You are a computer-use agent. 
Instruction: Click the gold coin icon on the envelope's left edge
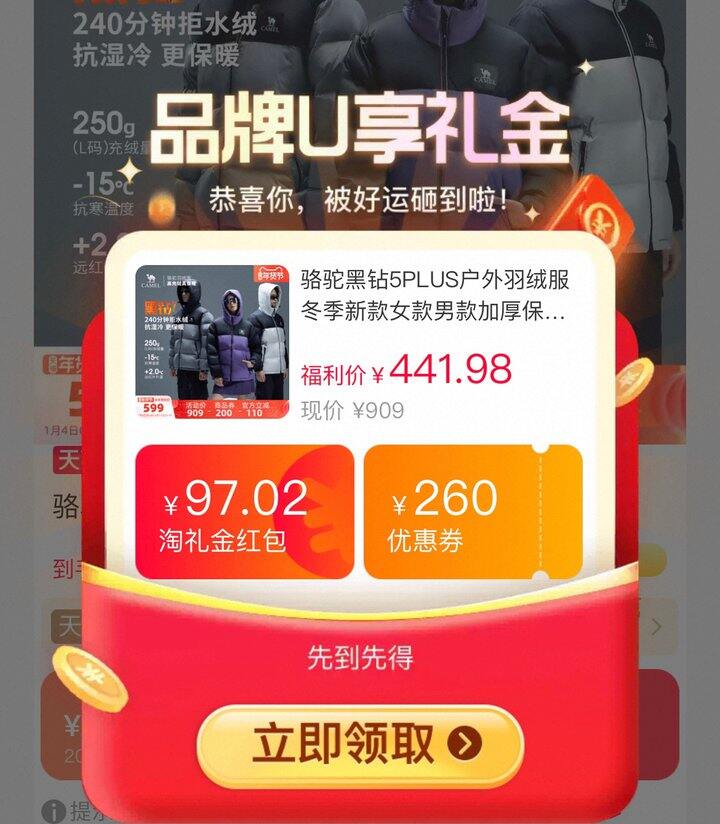pyautogui.click(x=88, y=677)
